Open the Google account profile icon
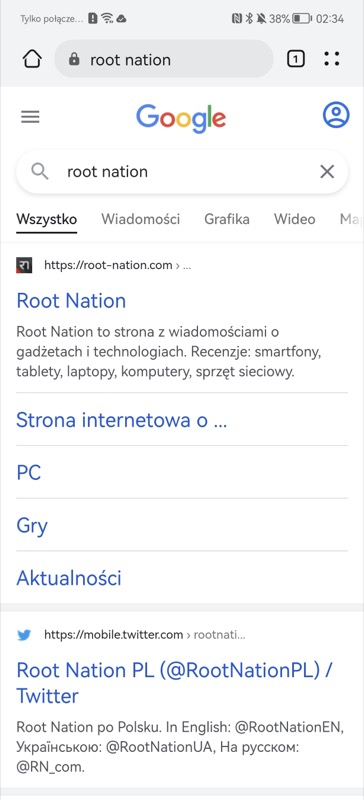This screenshot has height=800, width=364. point(336,115)
